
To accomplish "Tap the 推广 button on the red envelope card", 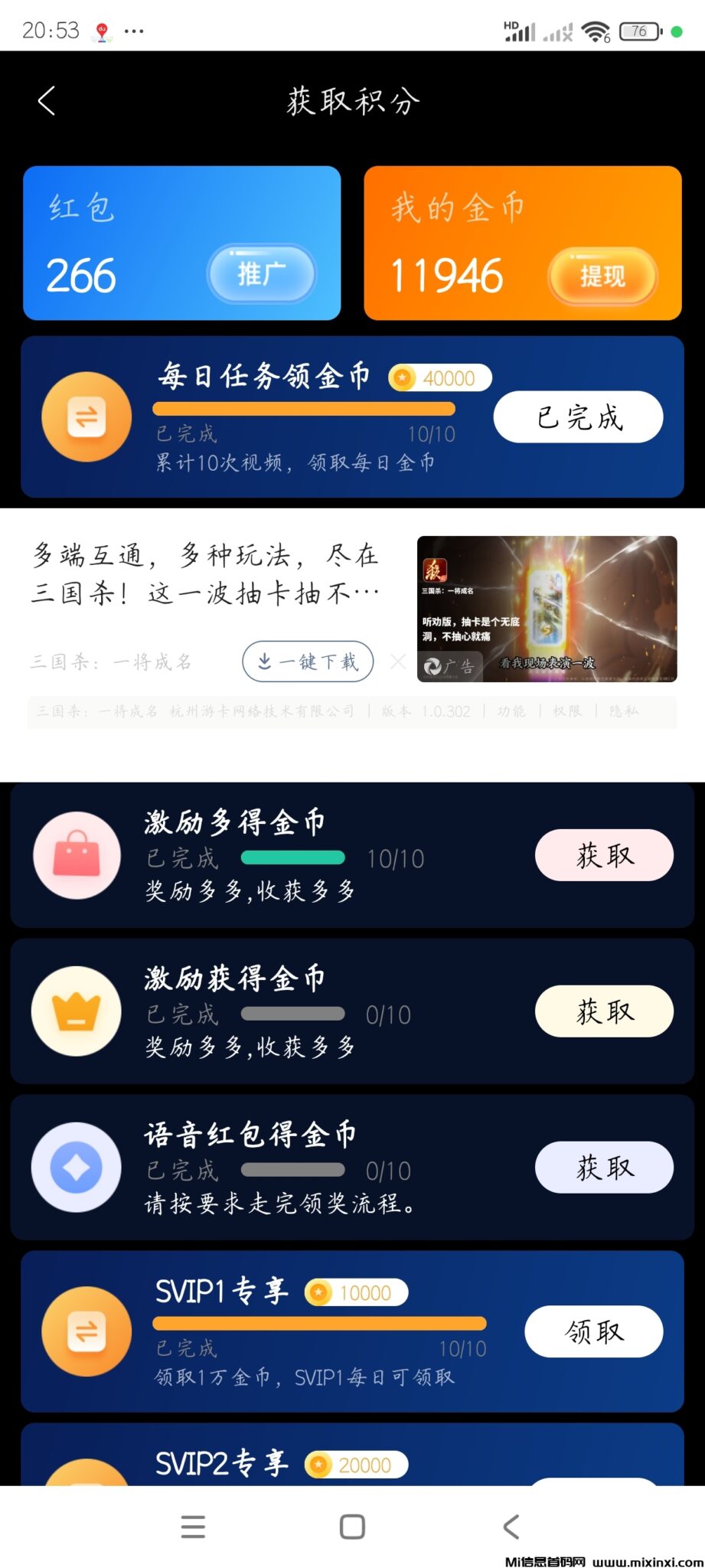I will tap(263, 274).
